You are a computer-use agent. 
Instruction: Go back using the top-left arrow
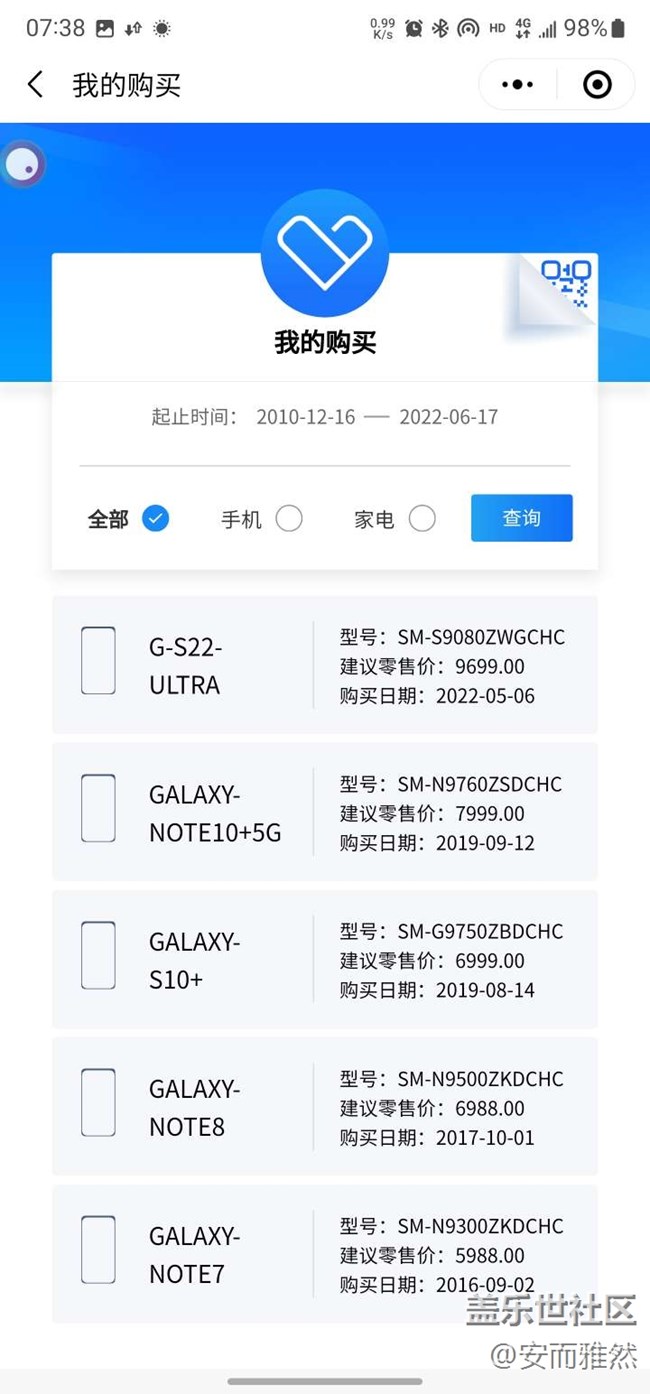tap(36, 85)
